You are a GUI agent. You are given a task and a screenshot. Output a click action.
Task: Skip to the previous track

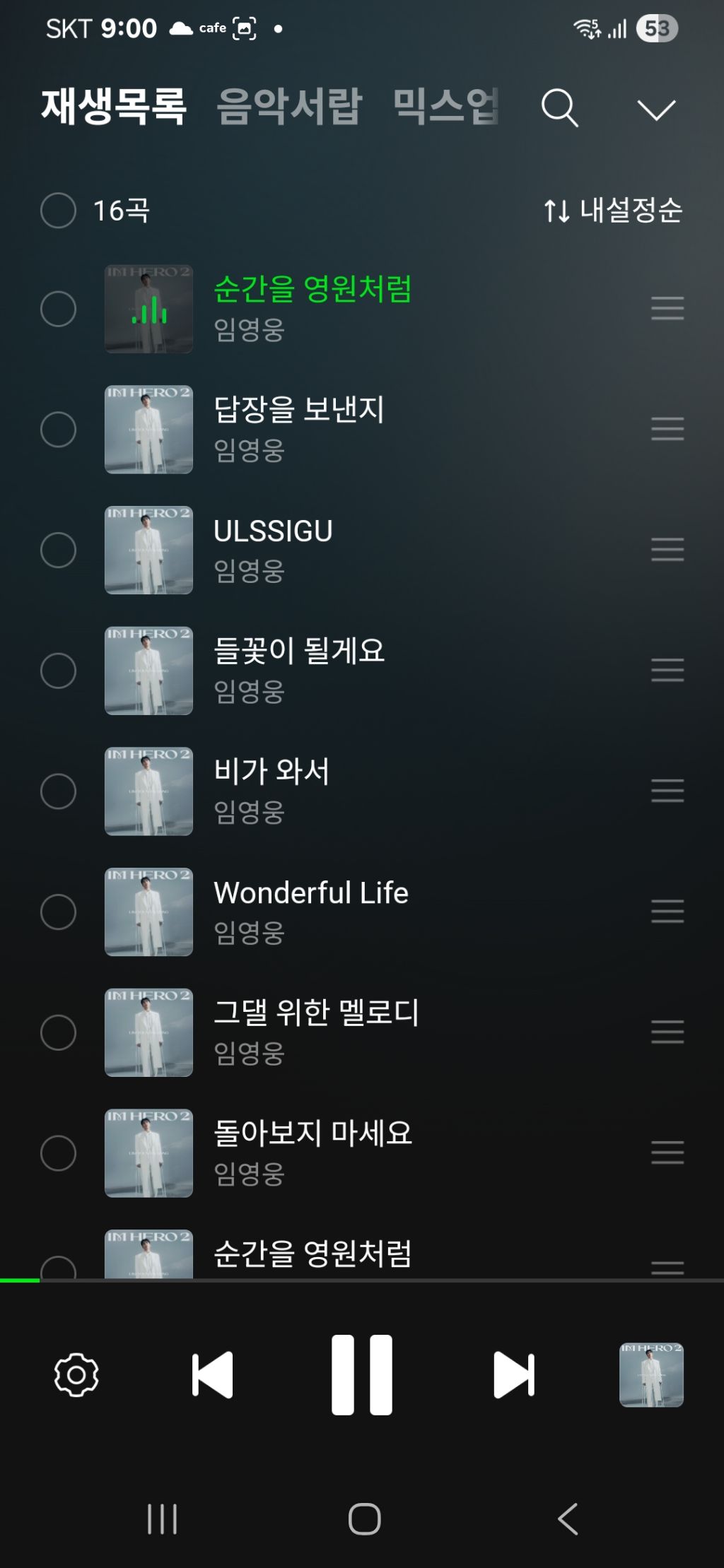click(212, 1375)
